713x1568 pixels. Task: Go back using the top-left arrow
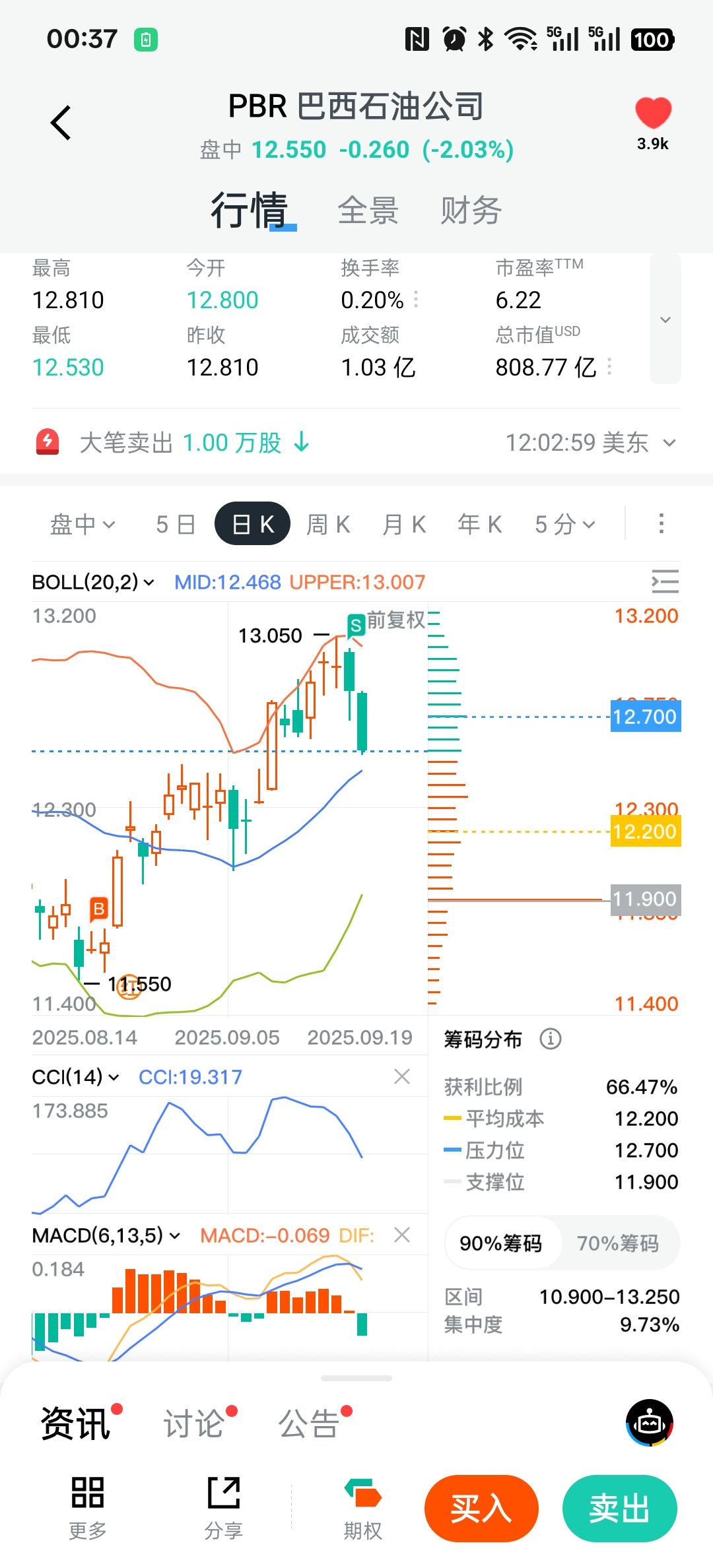pos(61,123)
